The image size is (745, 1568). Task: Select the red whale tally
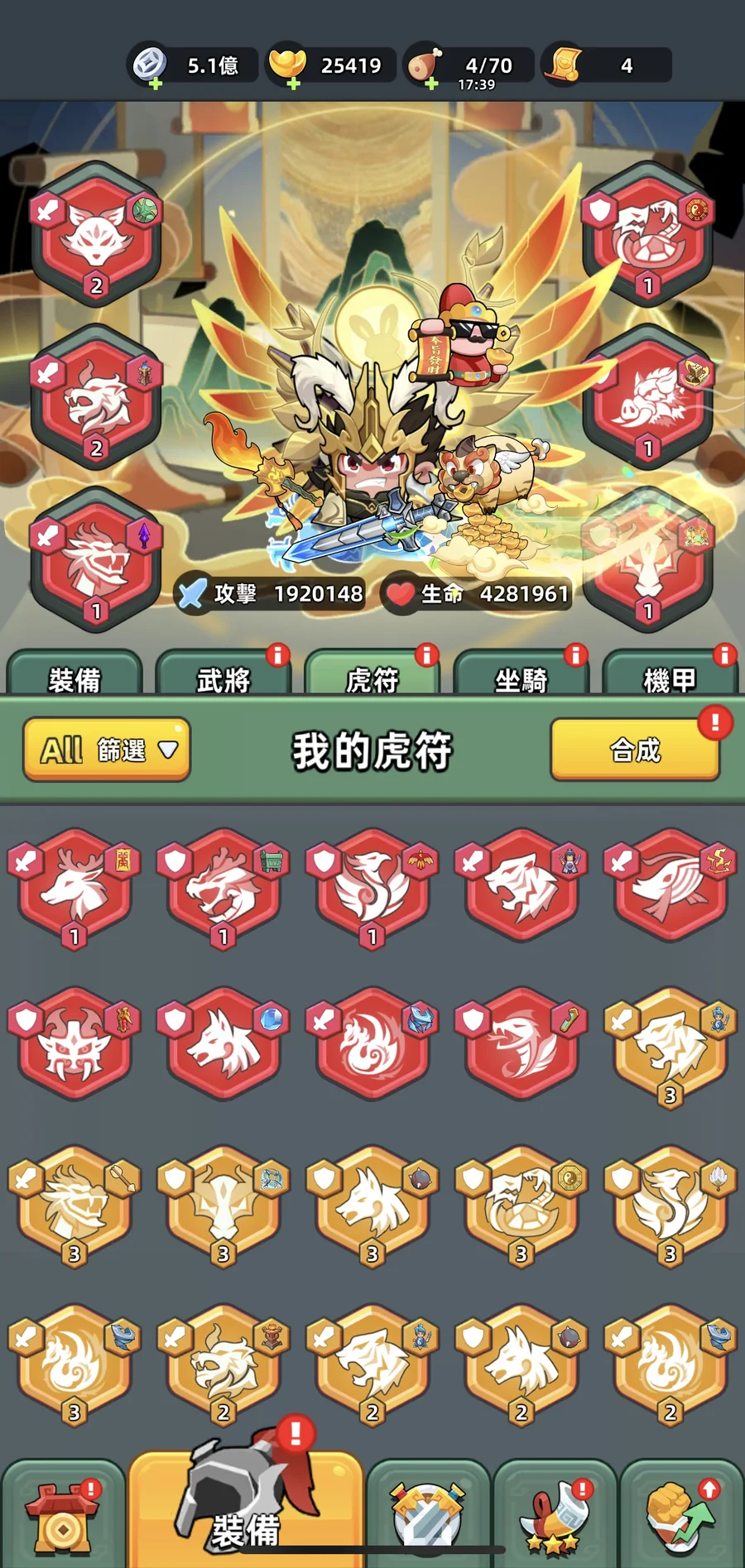[669, 885]
